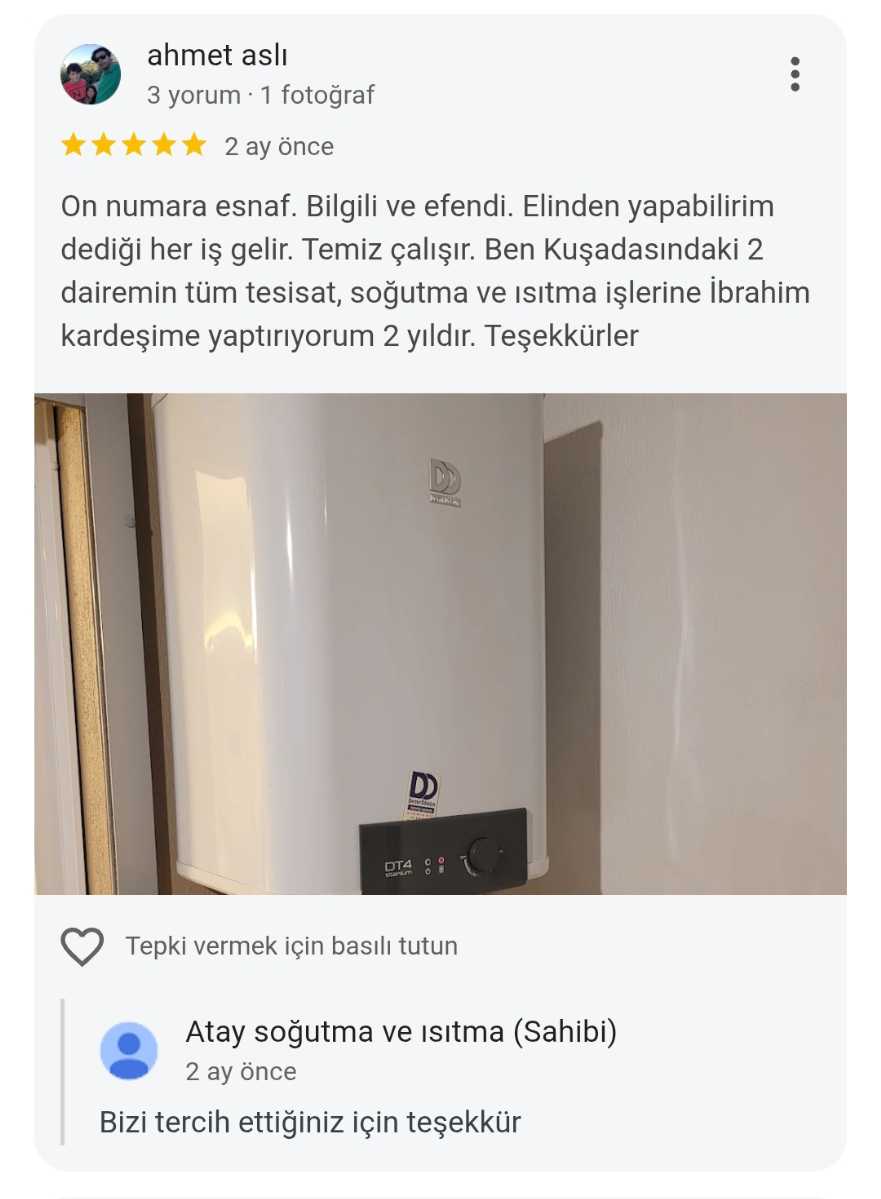View the water heater photo in the review

click(440, 644)
